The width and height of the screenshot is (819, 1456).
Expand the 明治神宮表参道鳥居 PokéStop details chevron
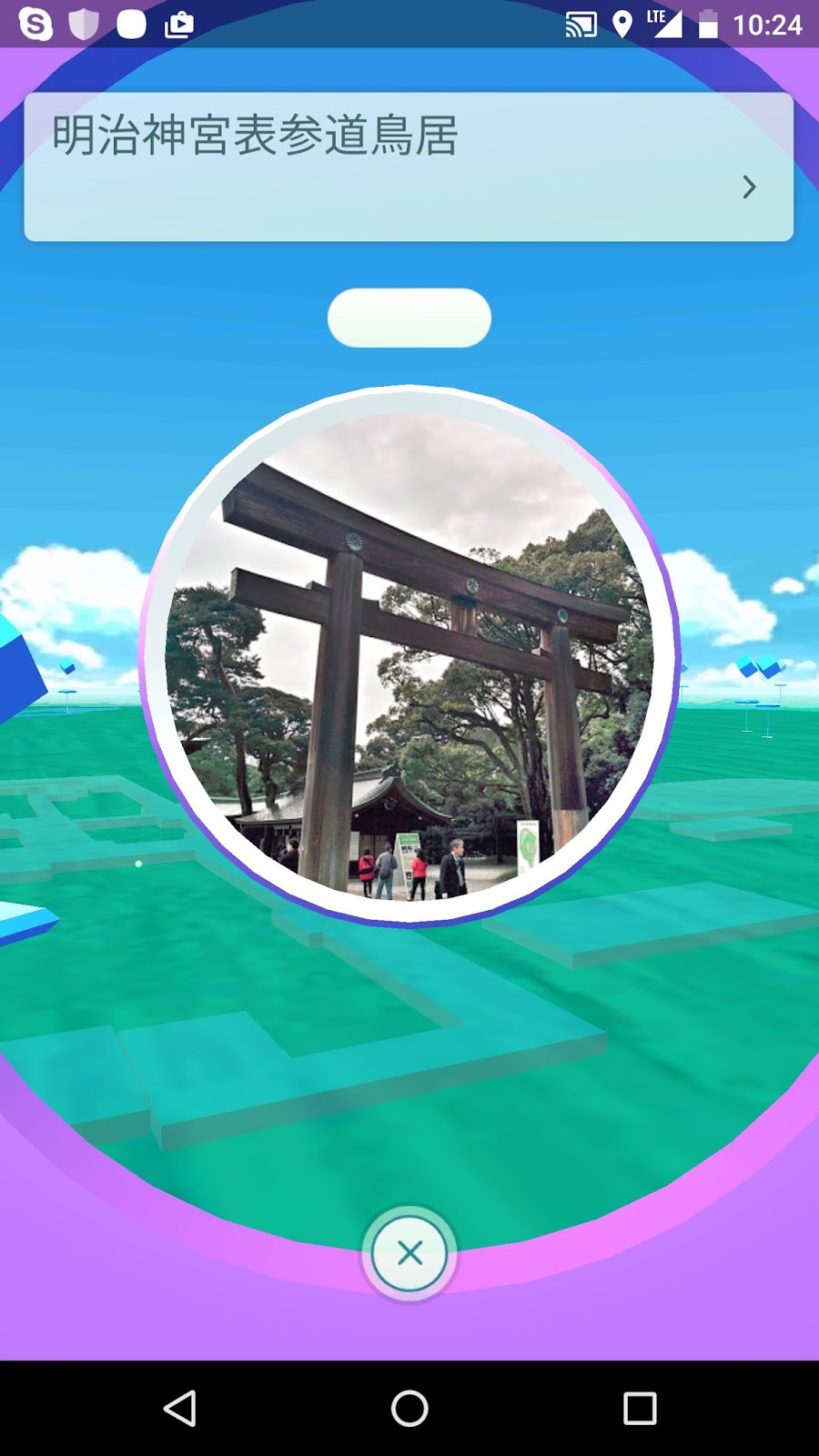[749, 187]
